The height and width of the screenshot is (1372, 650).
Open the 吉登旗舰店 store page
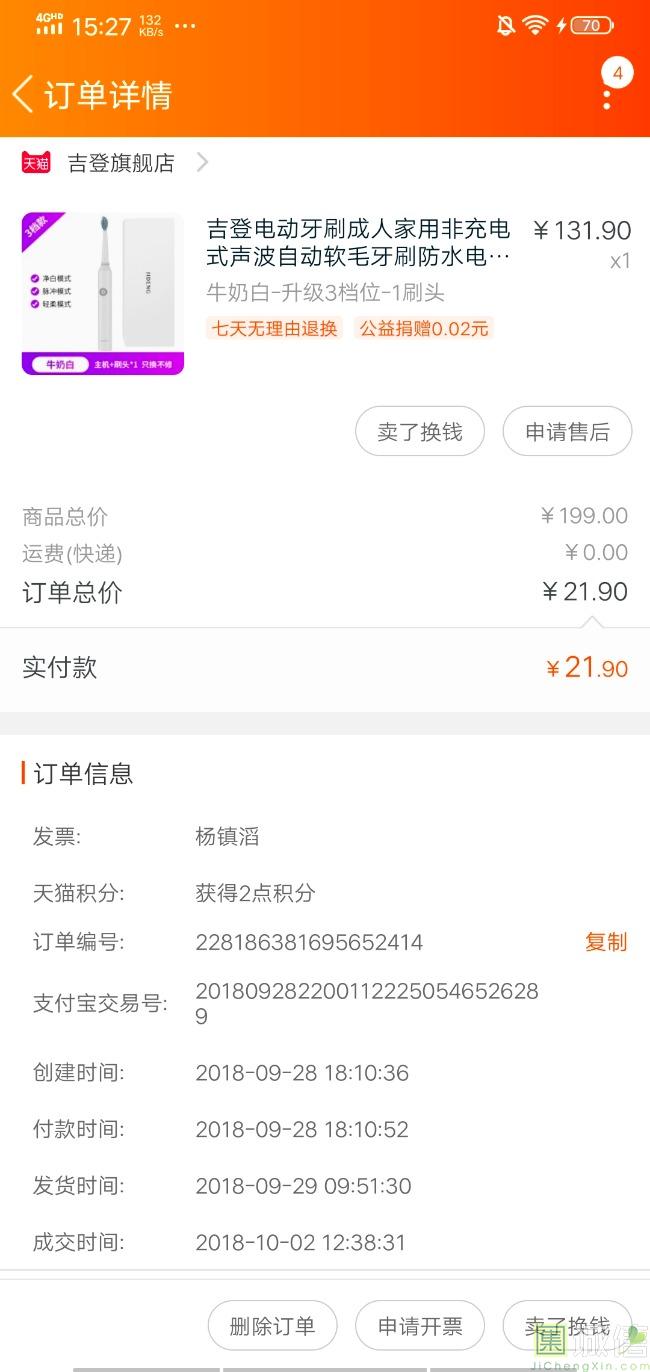(x=120, y=163)
